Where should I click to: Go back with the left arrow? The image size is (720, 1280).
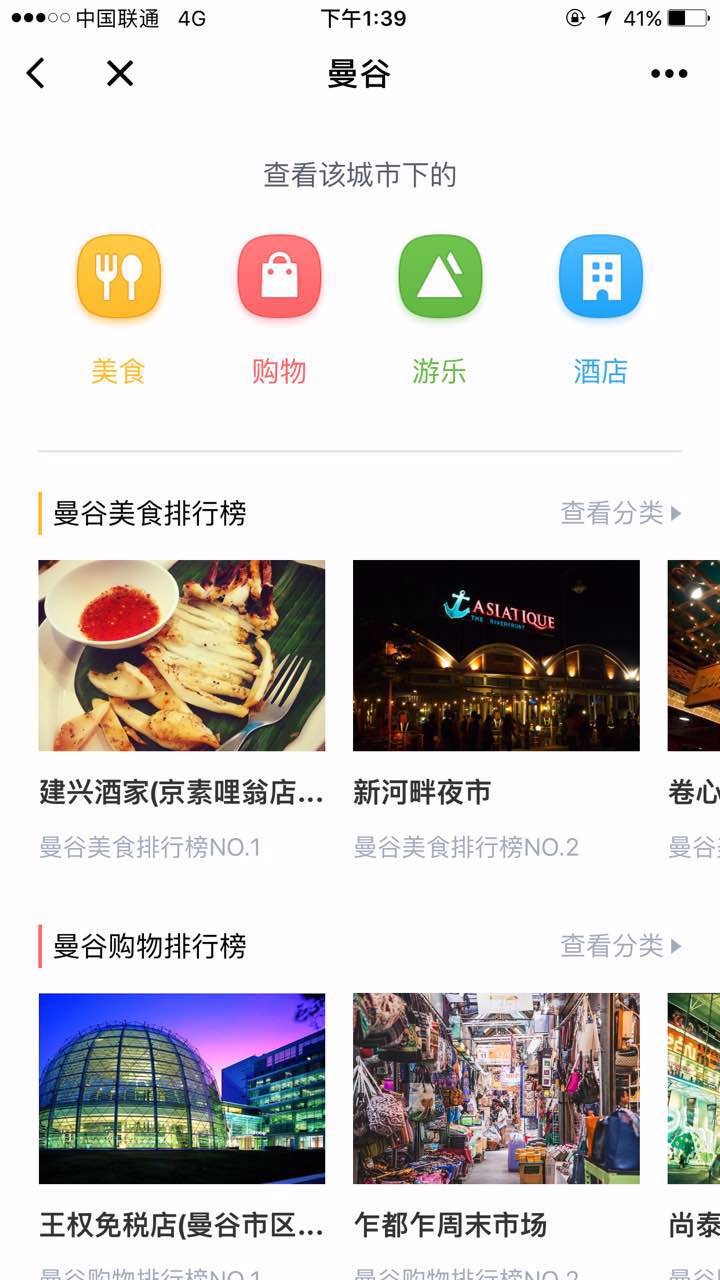pos(36,73)
